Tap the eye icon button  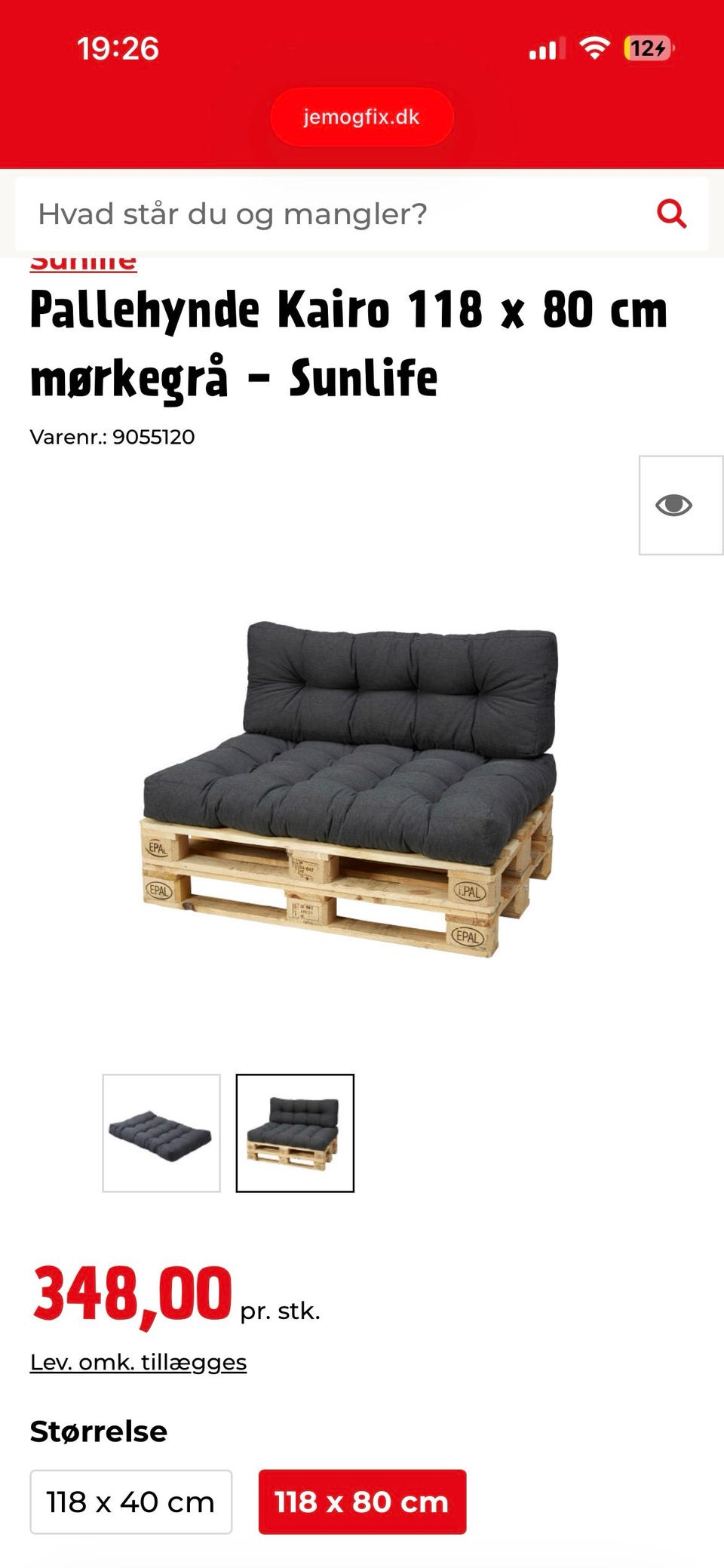tap(673, 505)
